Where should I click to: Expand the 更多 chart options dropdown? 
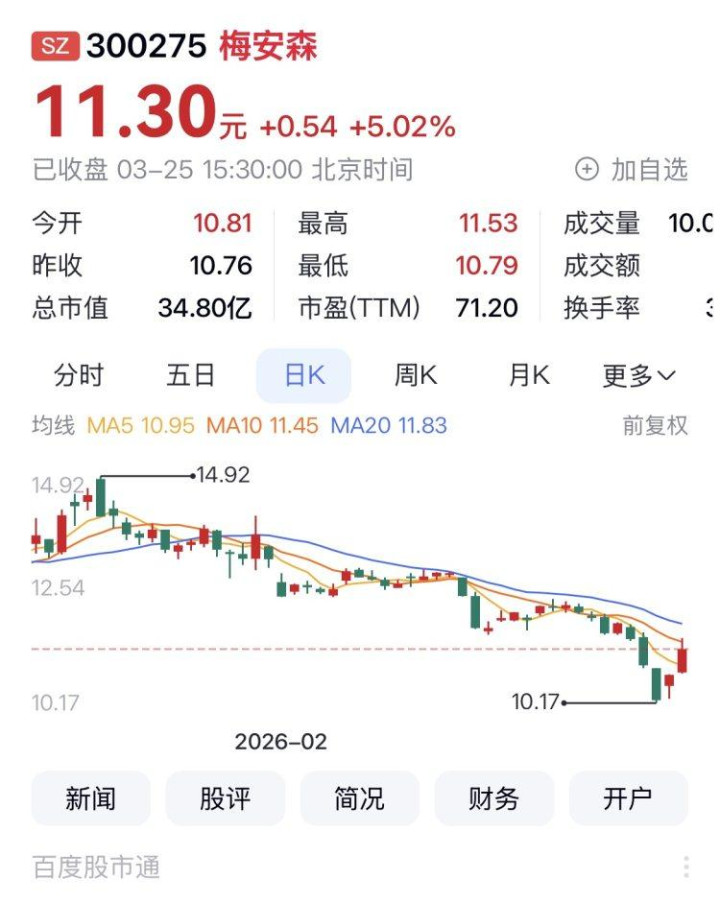(639, 376)
